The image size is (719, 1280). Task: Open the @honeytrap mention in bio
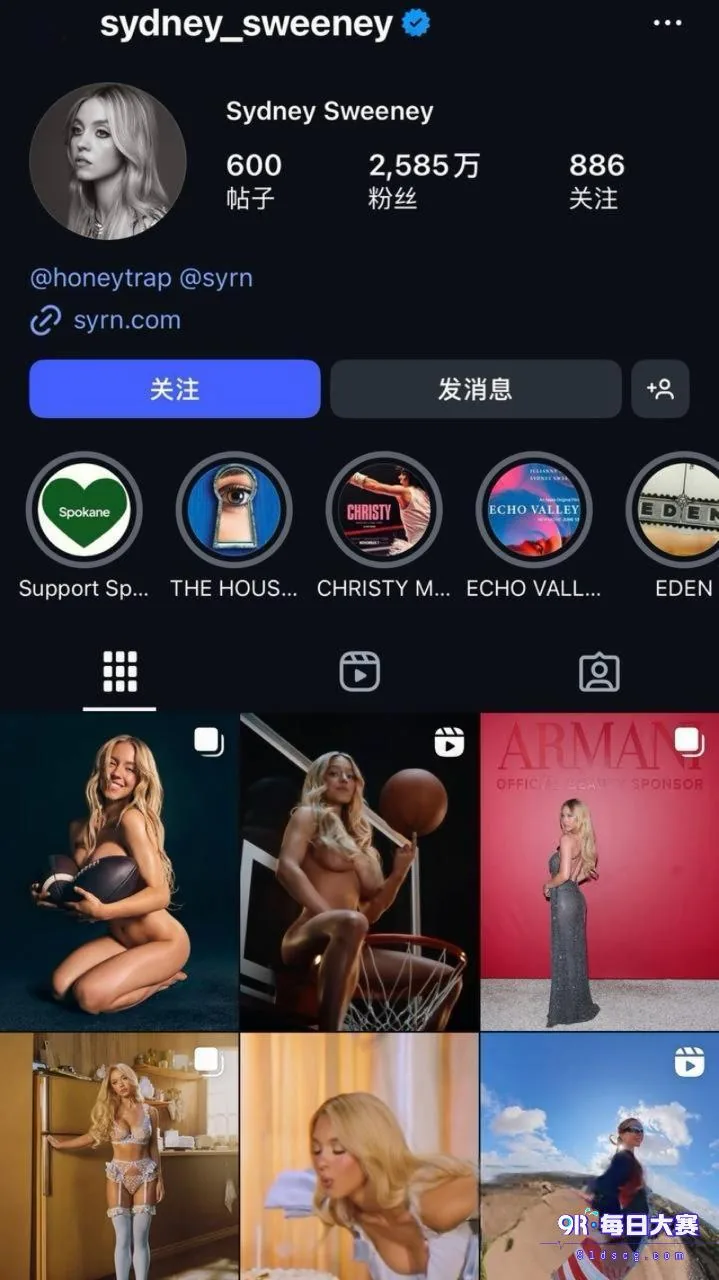[100, 277]
